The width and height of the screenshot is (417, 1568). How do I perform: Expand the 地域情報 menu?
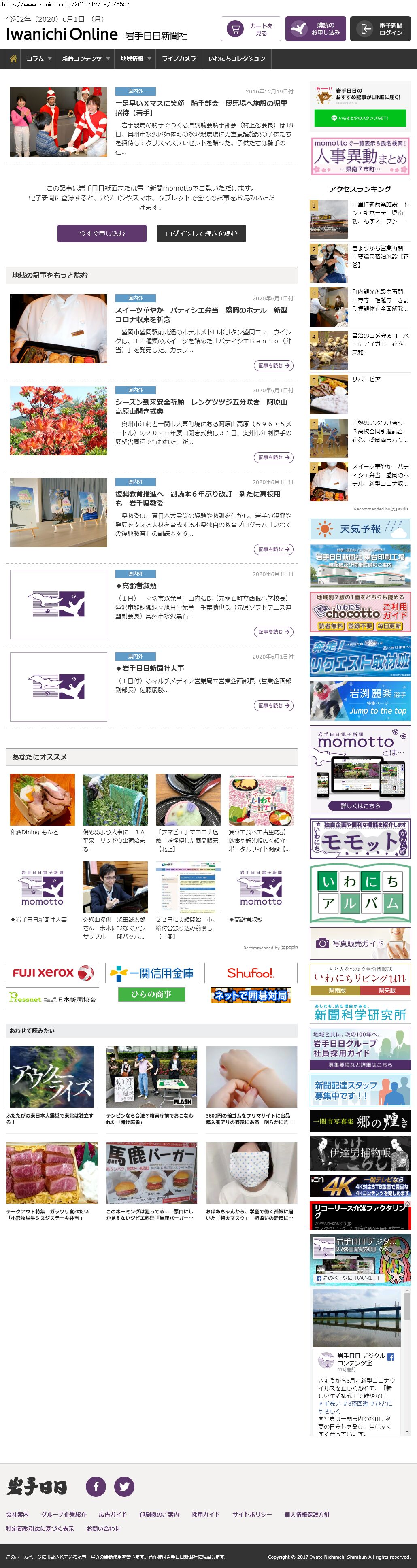(135, 58)
